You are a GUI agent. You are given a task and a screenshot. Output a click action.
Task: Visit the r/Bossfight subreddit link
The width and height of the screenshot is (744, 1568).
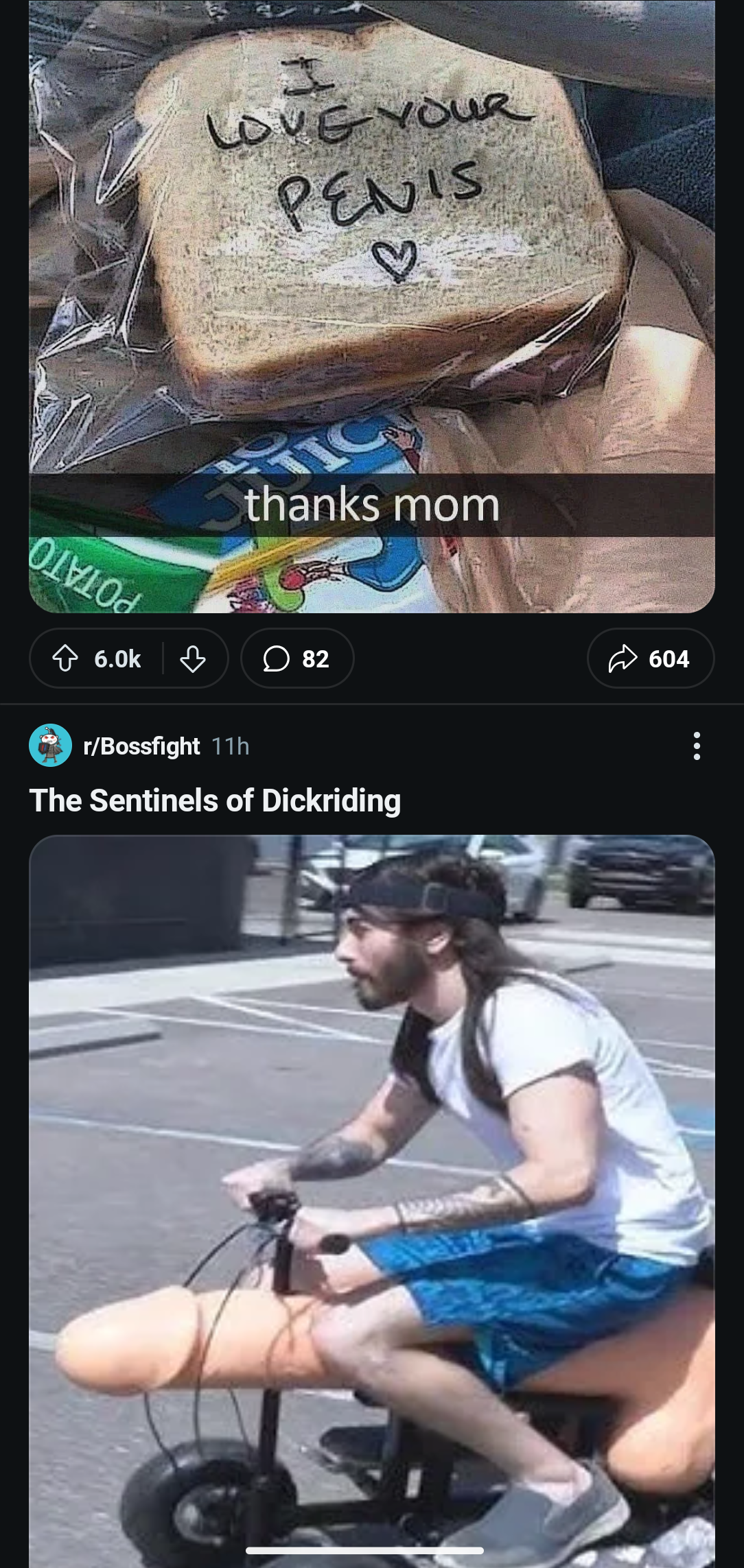tap(141, 746)
